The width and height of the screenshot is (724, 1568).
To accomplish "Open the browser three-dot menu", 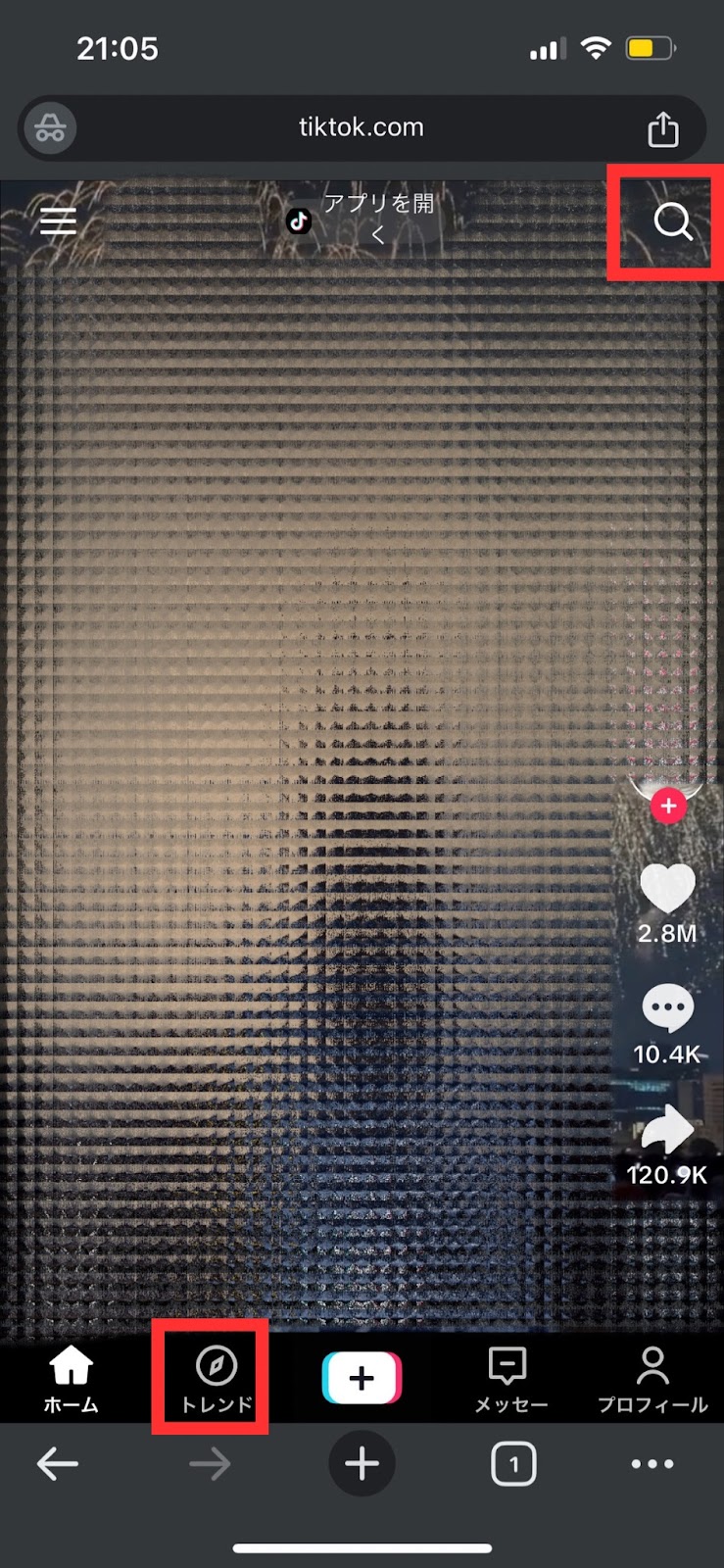I will [x=652, y=1464].
